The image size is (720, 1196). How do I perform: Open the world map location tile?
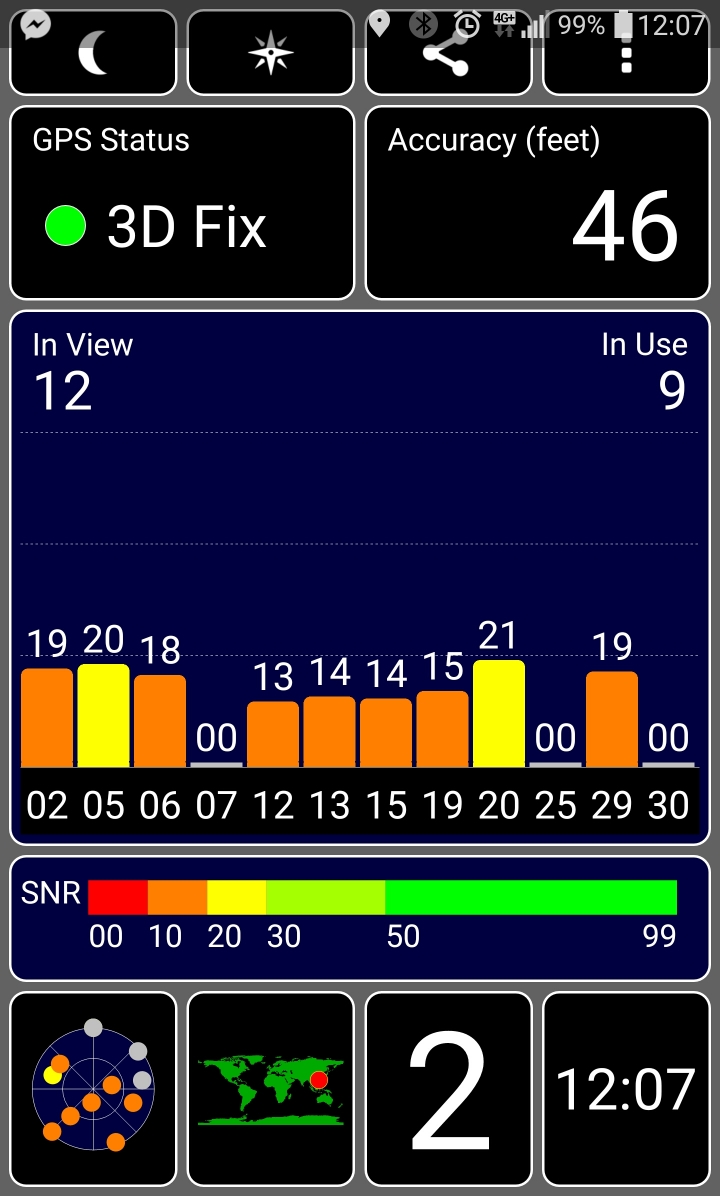click(x=270, y=1088)
